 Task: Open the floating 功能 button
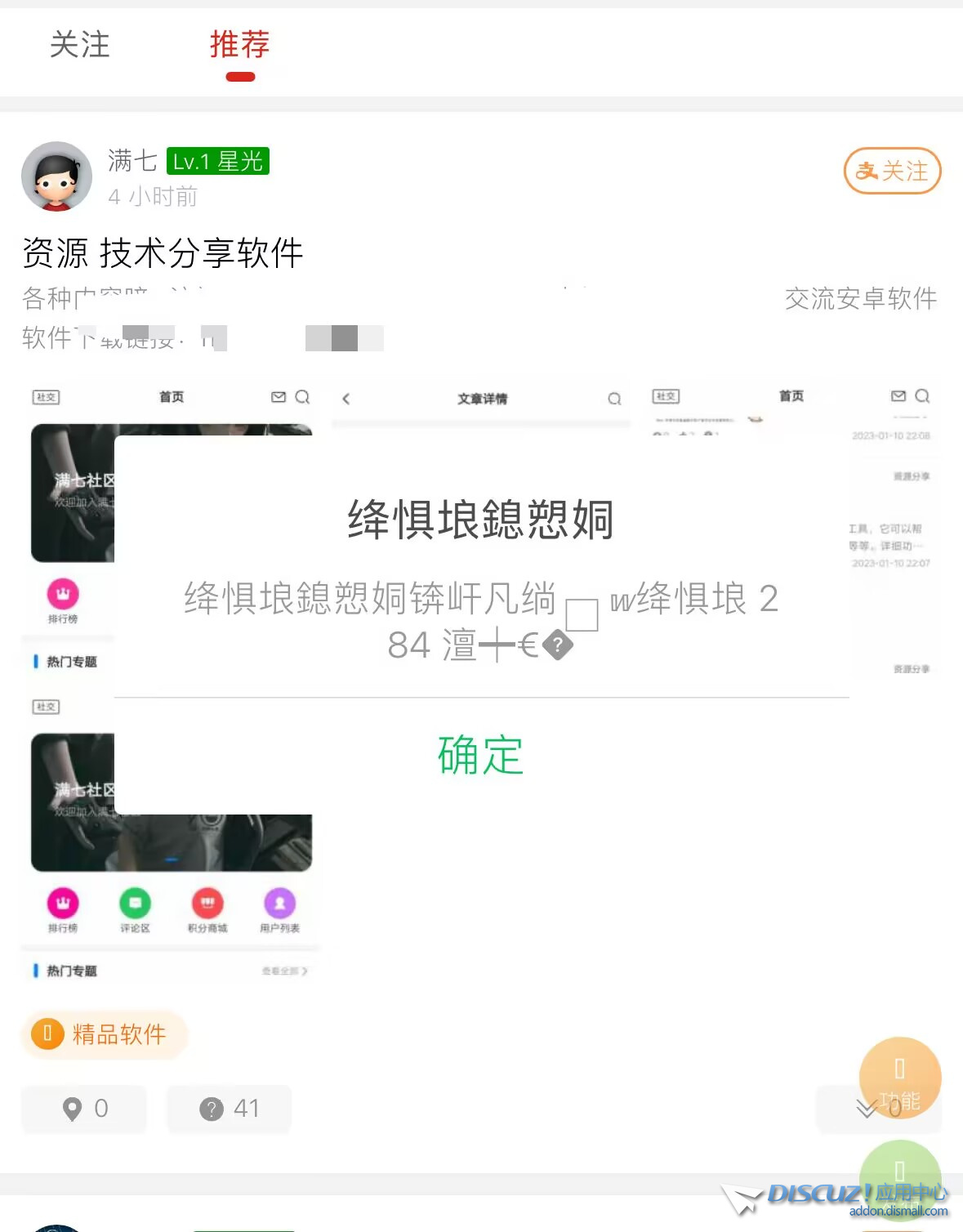tap(899, 1078)
